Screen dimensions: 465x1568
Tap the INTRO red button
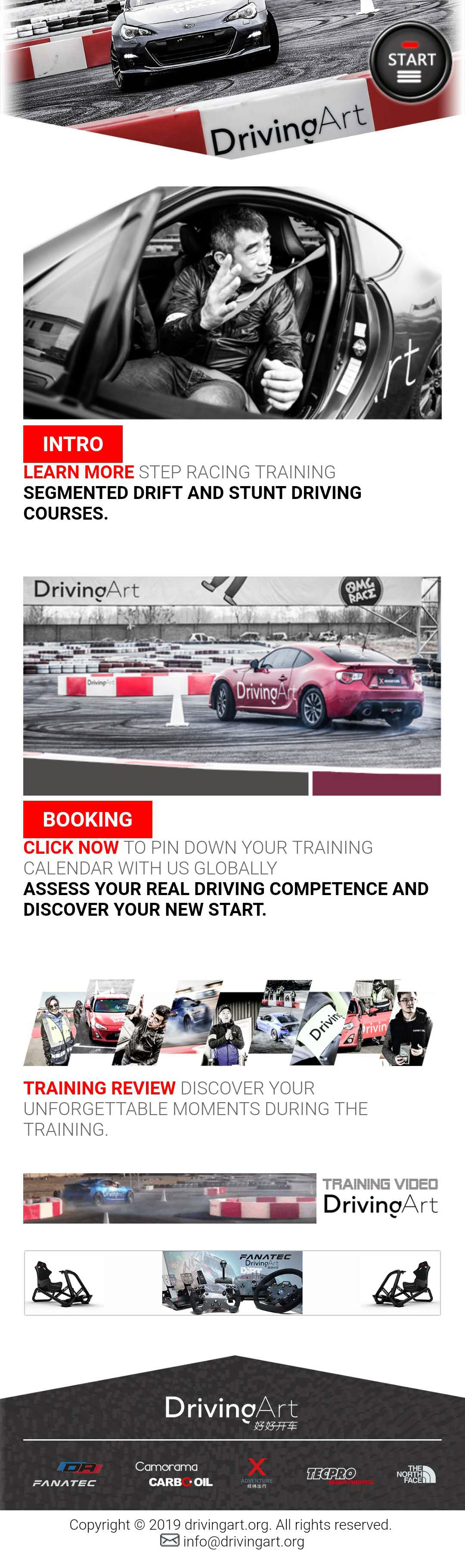73,444
